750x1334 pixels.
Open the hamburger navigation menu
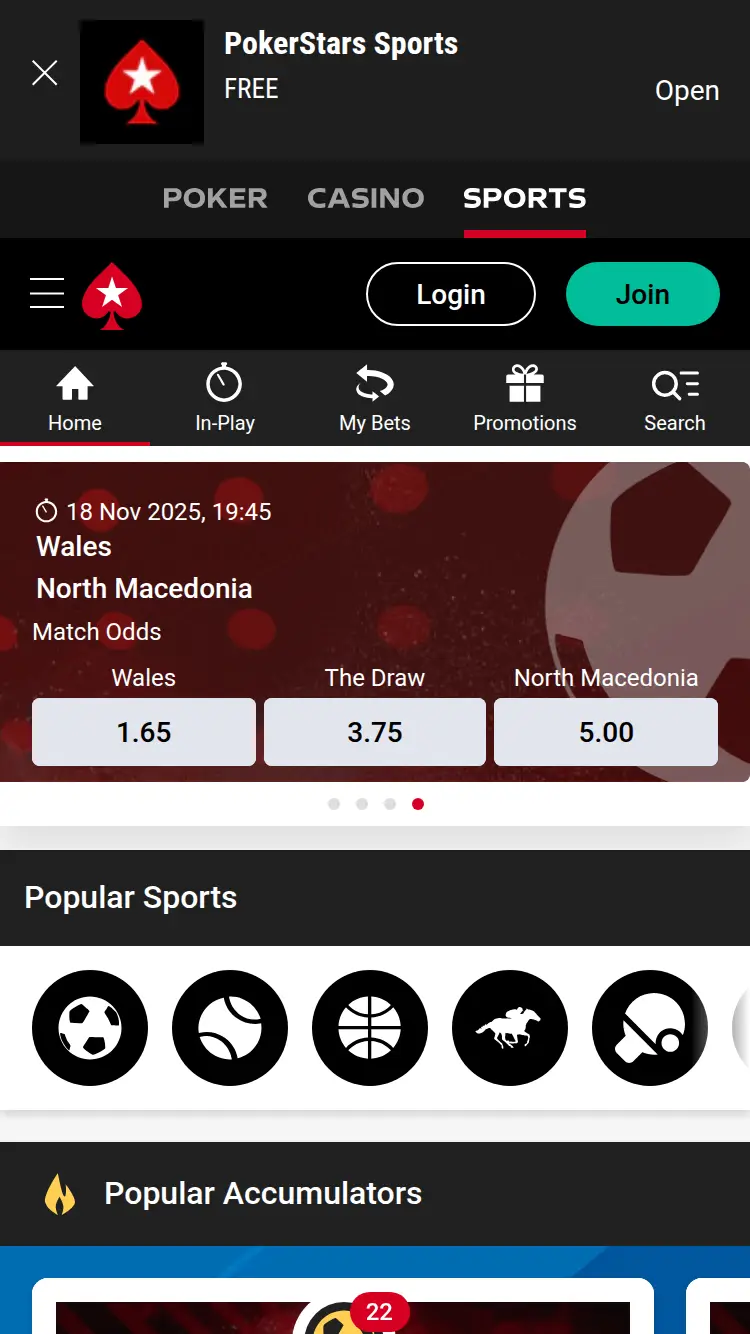(x=47, y=294)
